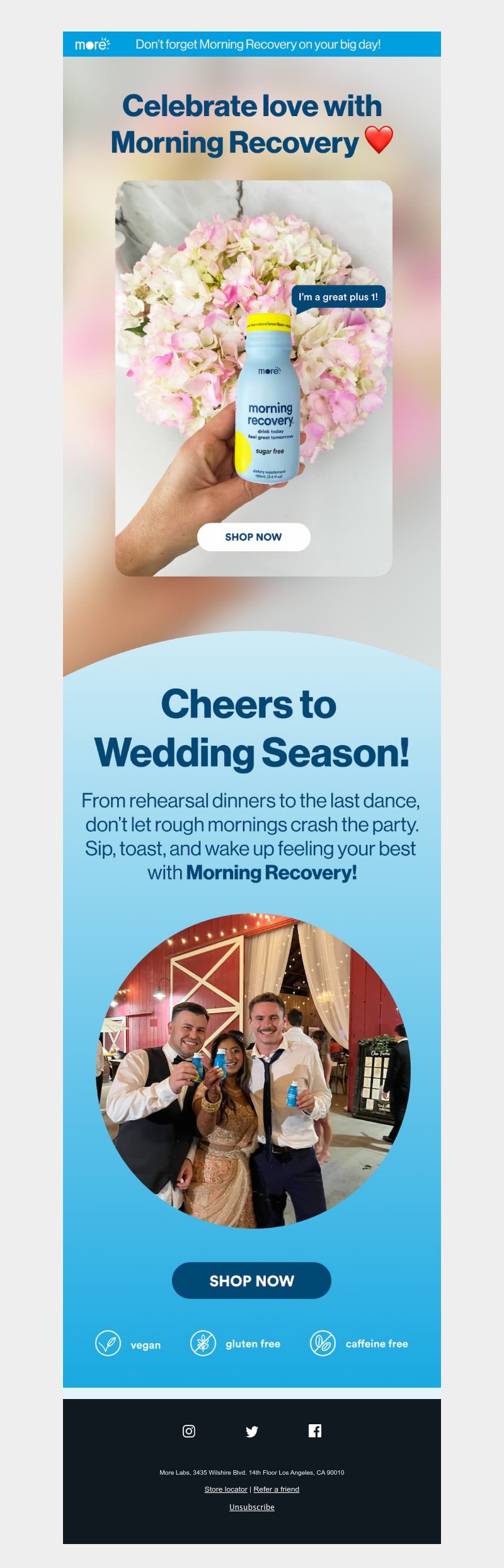Tap the dark blue SHOP NOW button
This screenshot has width=504, height=1568.
pos(251,1281)
